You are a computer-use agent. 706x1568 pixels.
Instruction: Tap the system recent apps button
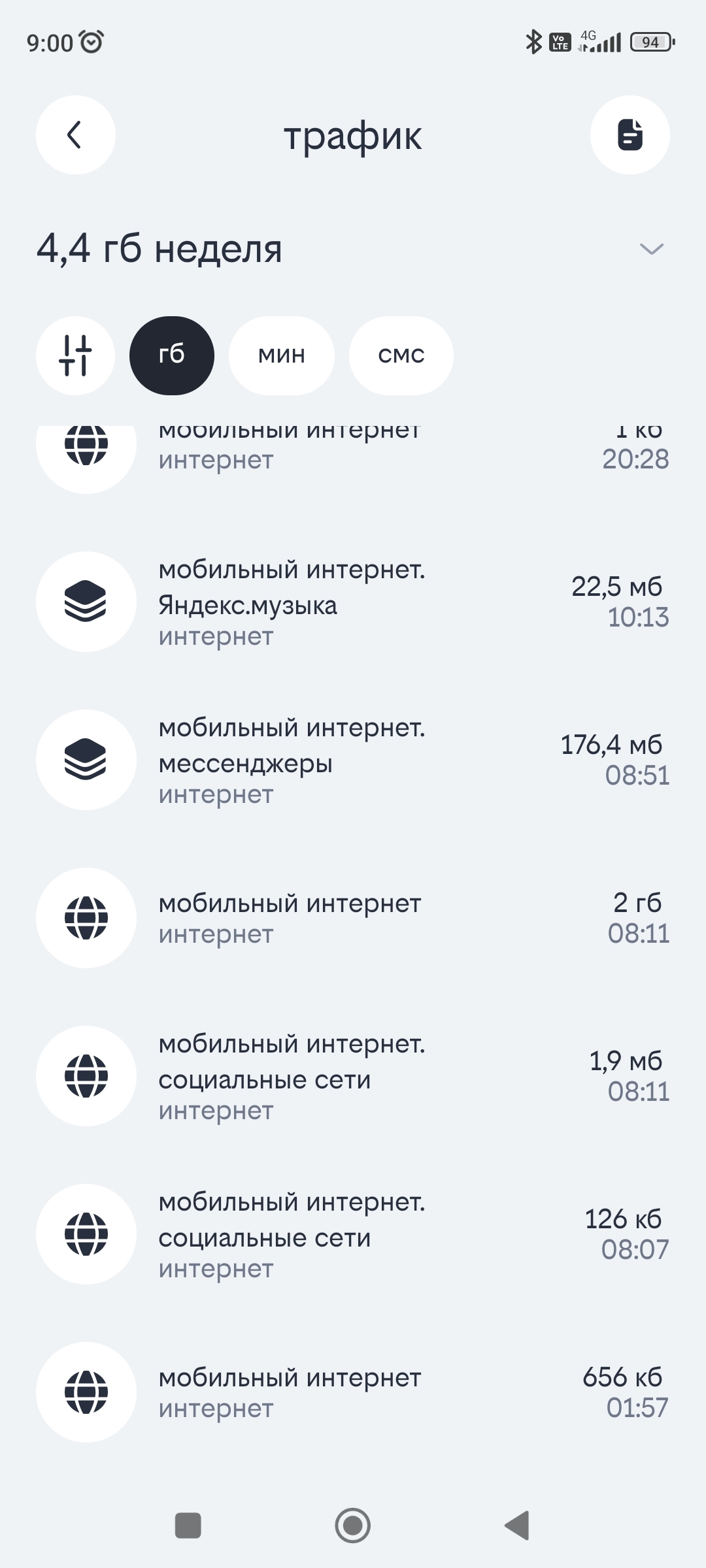[x=188, y=1526]
